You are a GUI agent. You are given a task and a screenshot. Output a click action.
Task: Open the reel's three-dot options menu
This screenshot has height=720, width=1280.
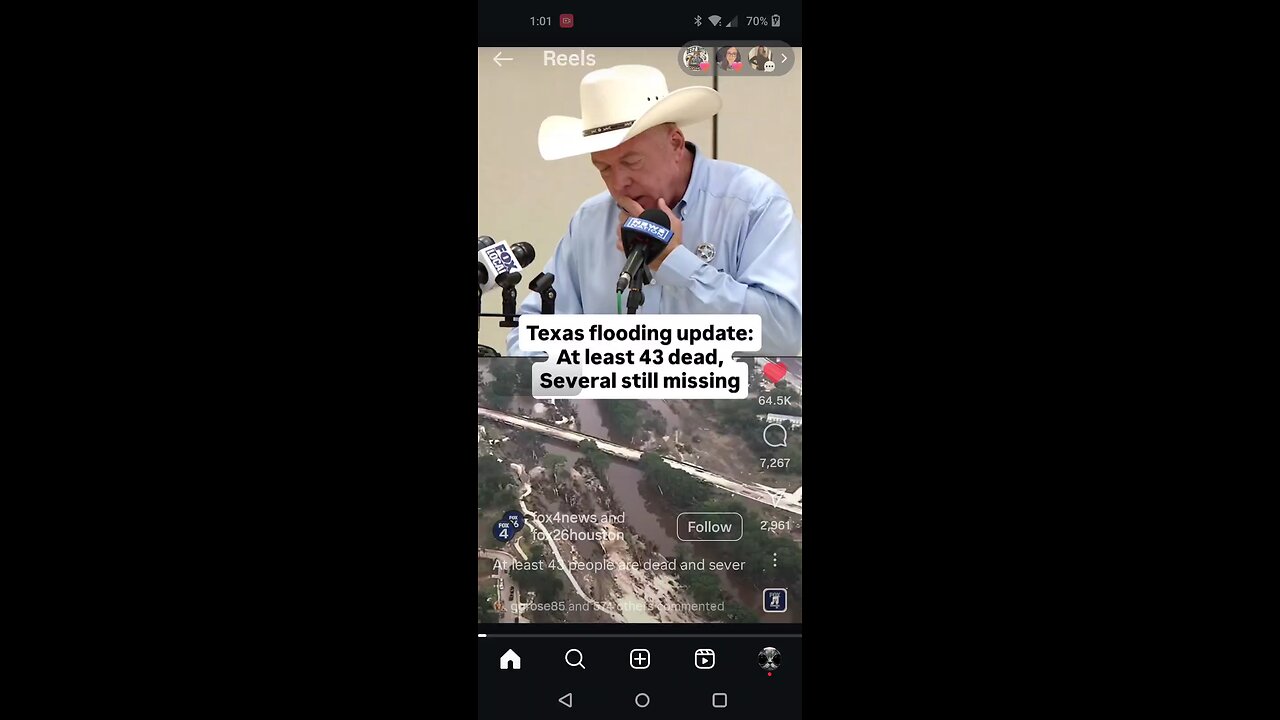tap(774, 560)
